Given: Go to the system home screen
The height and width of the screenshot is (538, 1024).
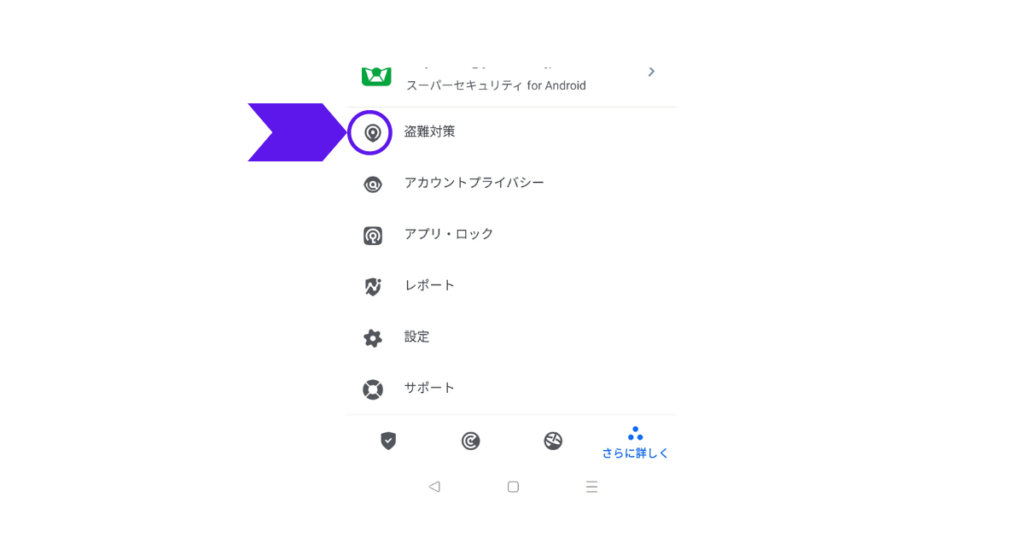Looking at the screenshot, I should coord(513,487).
